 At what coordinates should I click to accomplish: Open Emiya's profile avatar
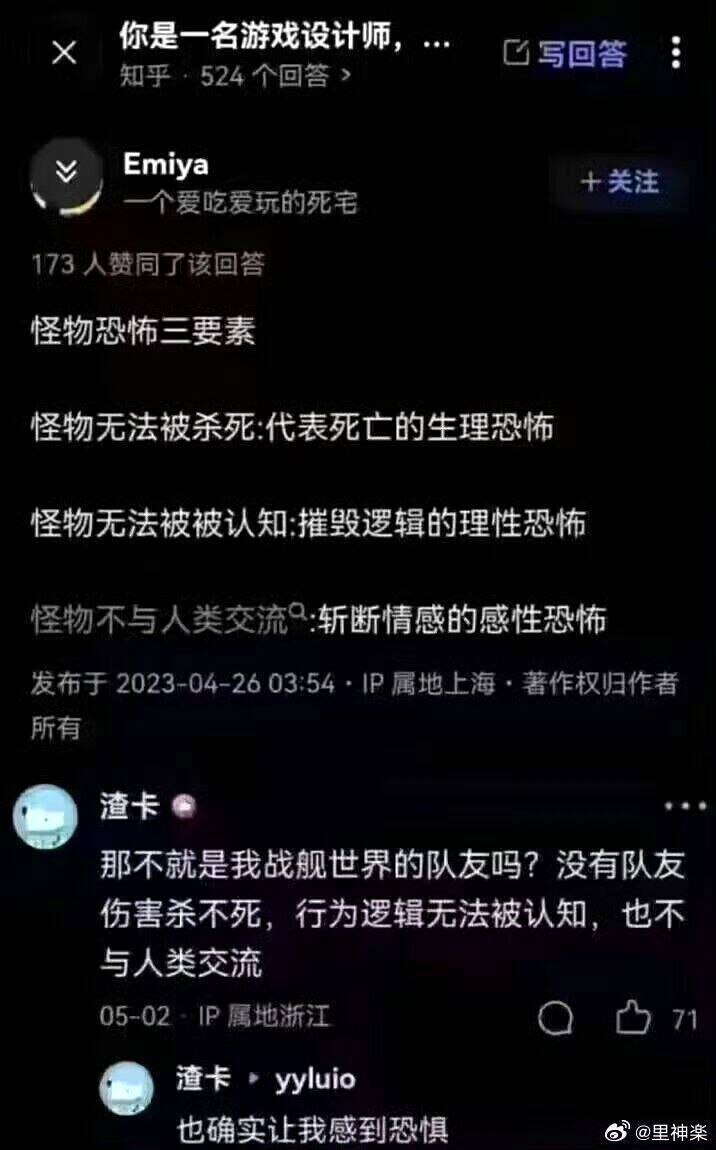[x=66, y=176]
